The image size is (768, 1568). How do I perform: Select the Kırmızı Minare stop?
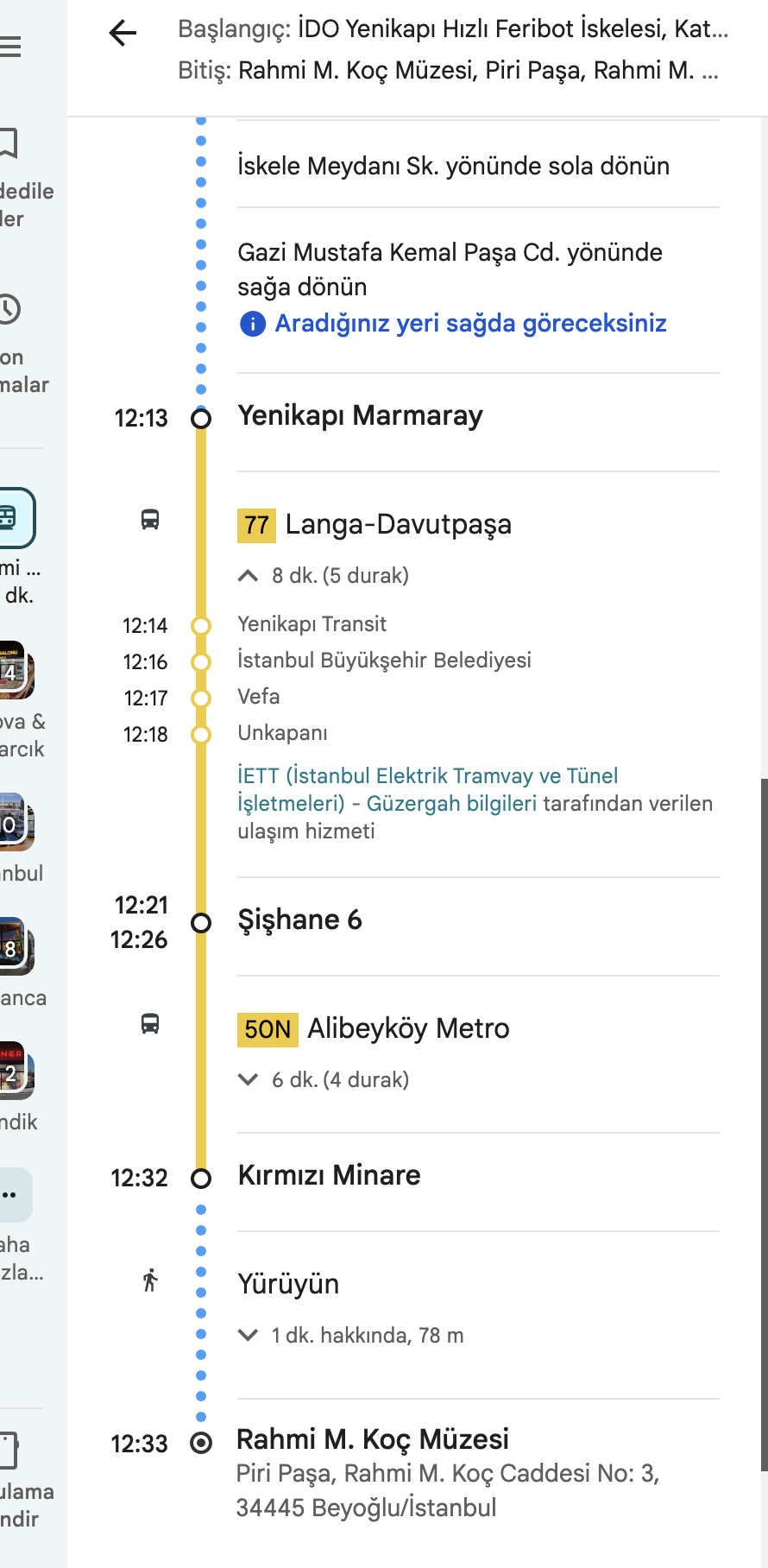tap(329, 1176)
